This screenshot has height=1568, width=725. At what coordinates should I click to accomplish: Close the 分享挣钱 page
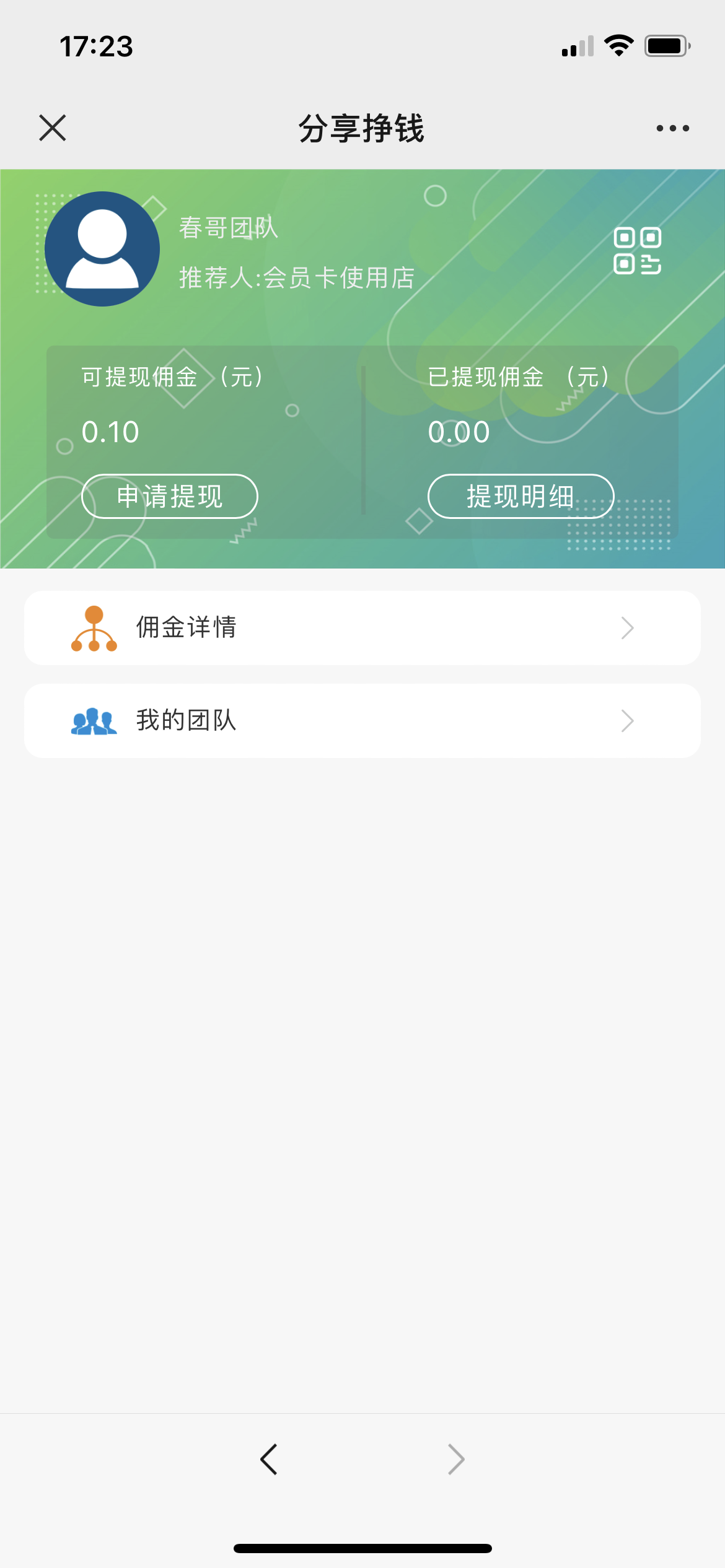pos(53,128)
